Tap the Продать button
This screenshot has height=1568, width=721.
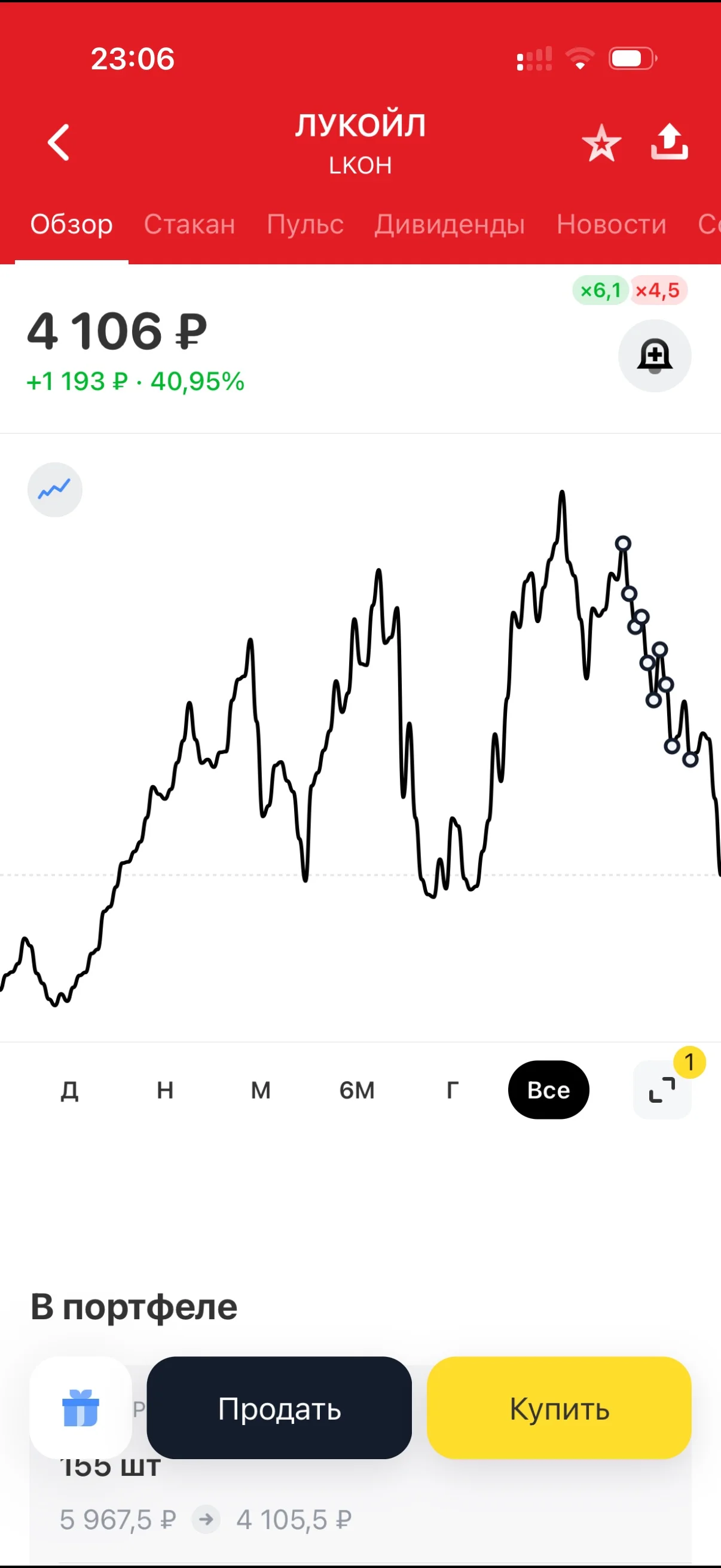click(x=279, y=1408)
